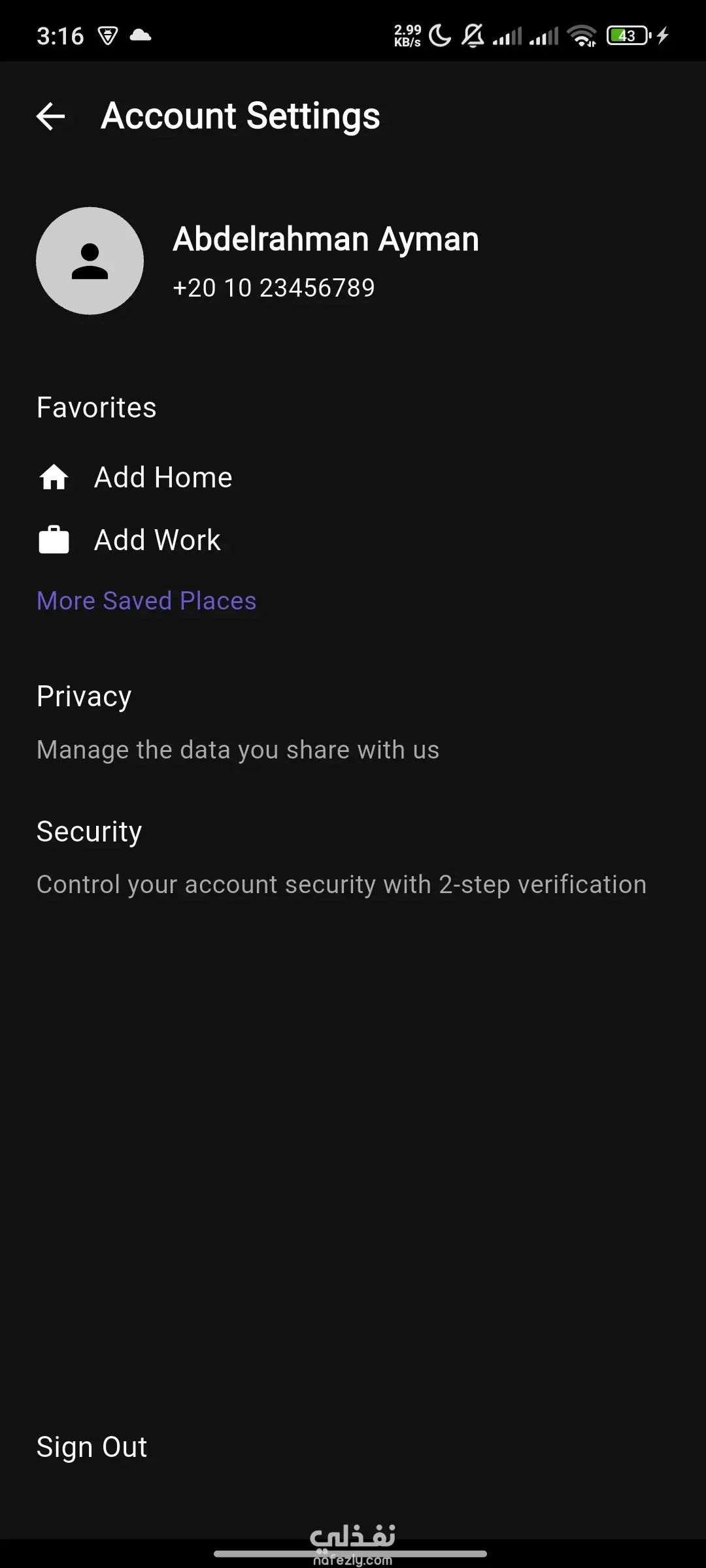The height and width of the screenshot is (1568, 706).
Task: Tap the name Abdelrahman Ayman
Action: [x=326, y=238]
